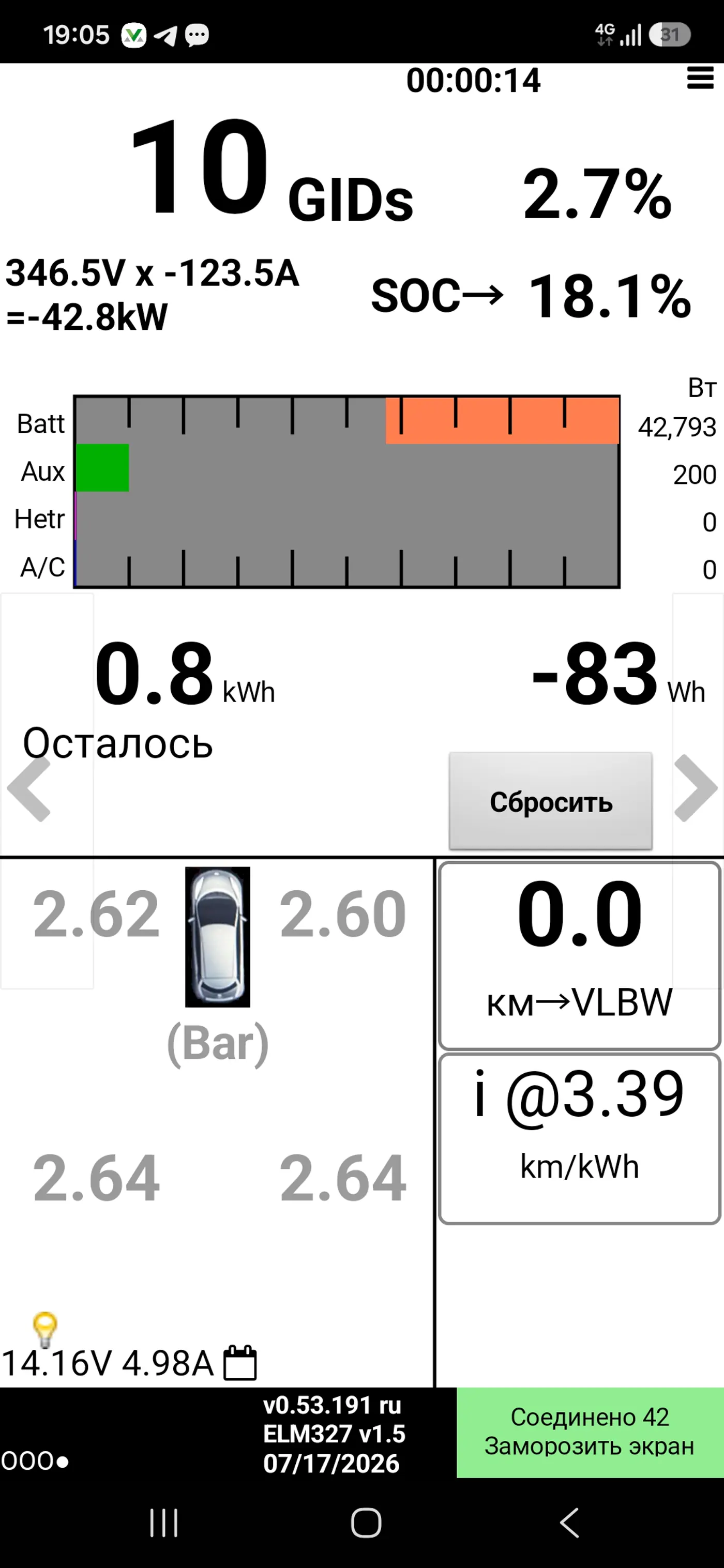Go to the previous screen with left arrow
The width and height of the screenshot is (724, 1568).
(28, 789)
